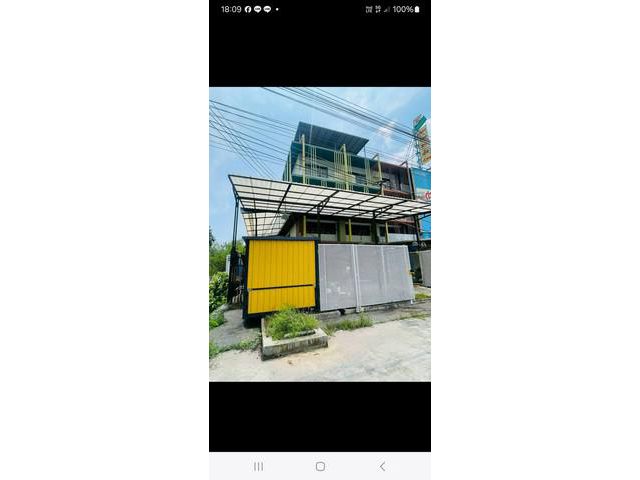Screen dimensions: 640x480
Task: Open the recent apps view
Action: (258, 466)
